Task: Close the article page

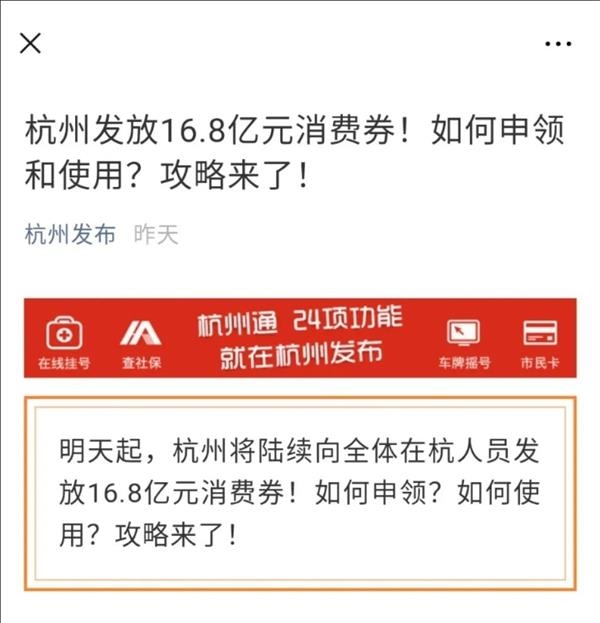Action: pyautogui.click(x=31, y=43)
